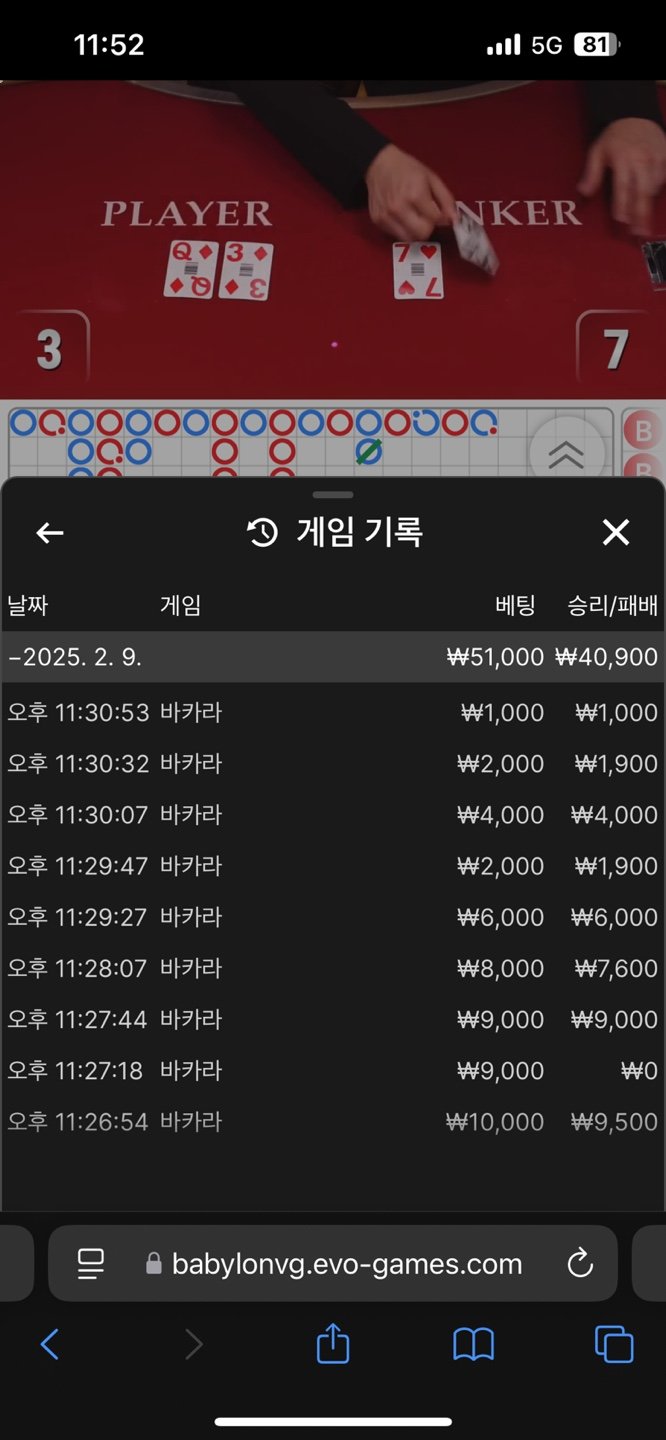Open the page settings menu in address bar
Image resolution: width=666 pixels, height=1440 pixels.
91,1264
